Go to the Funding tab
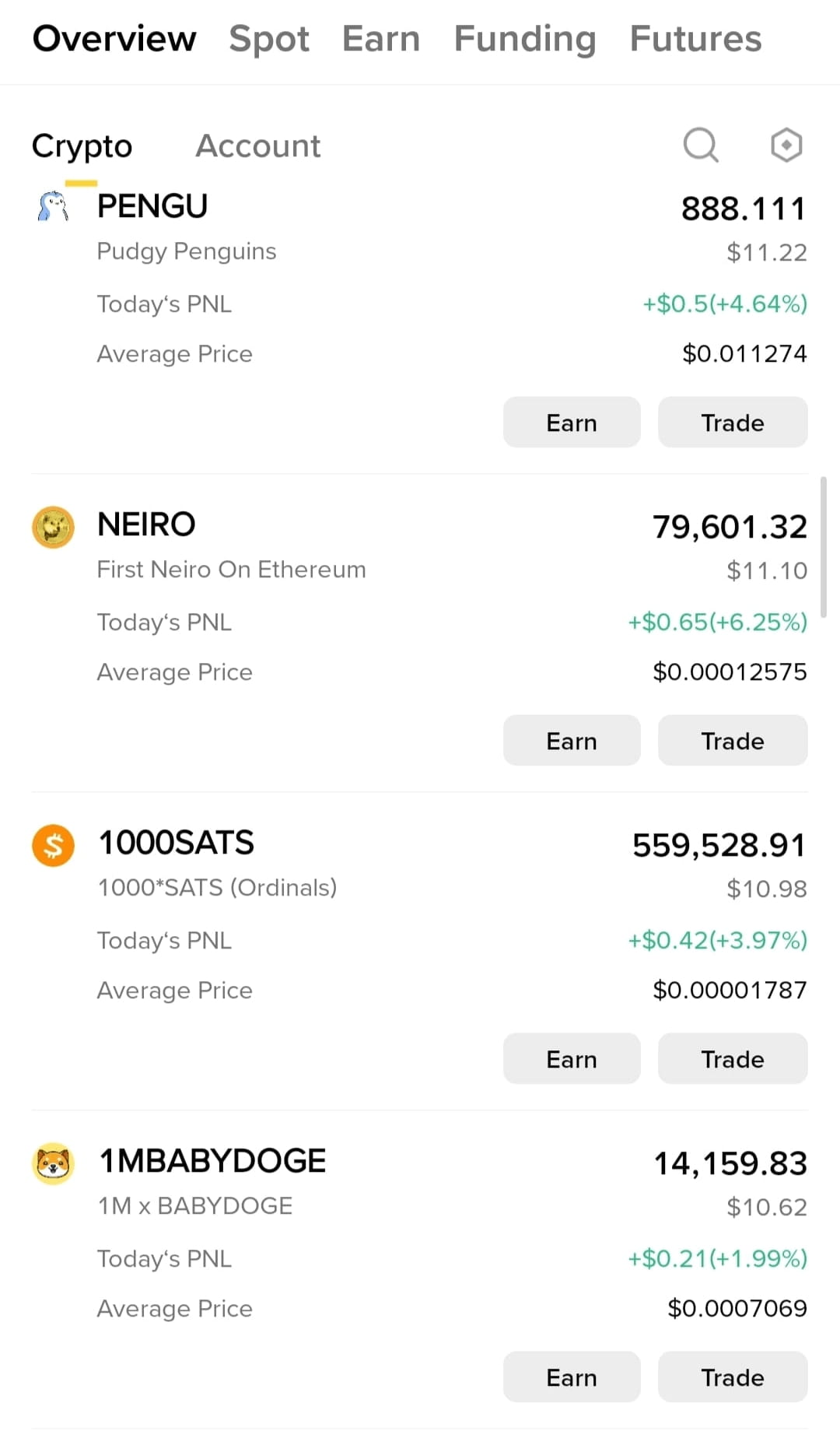Screen dimensions: 840x1431 [525, 39]
